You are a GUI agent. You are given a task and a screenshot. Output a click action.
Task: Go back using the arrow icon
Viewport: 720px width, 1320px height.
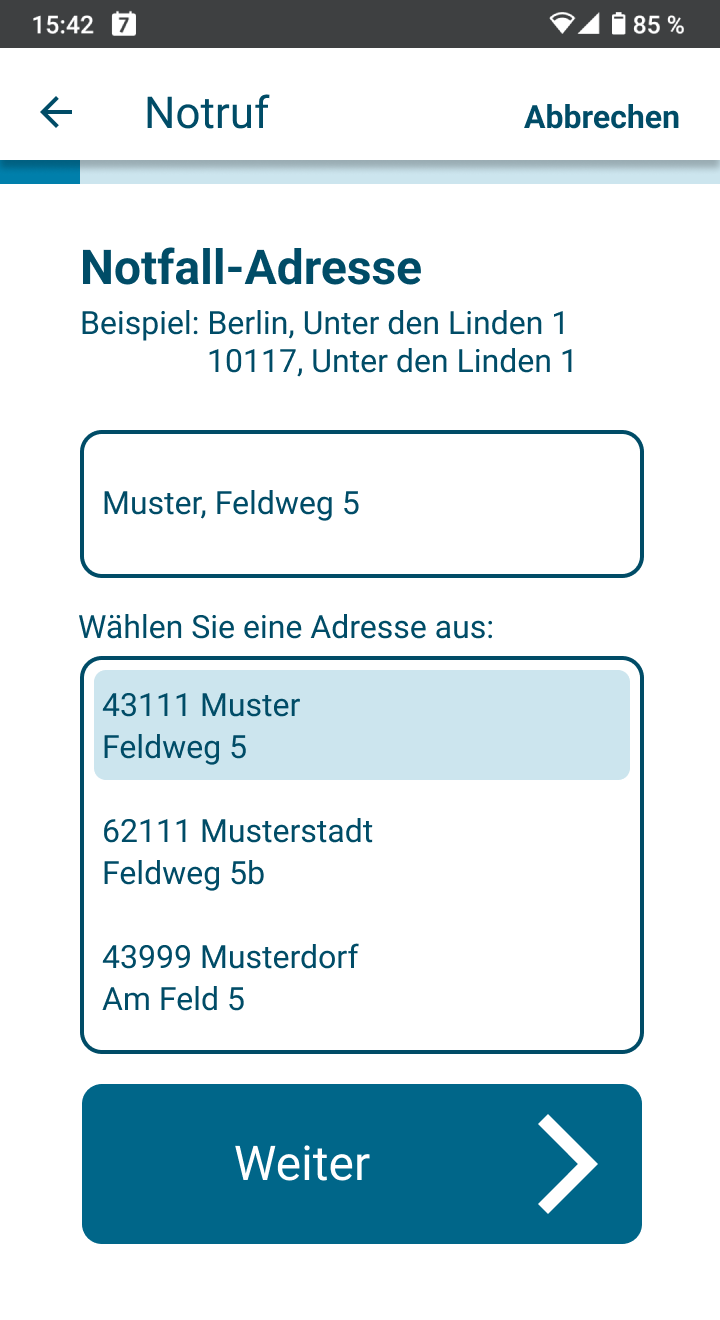click(x=56, y=112)
